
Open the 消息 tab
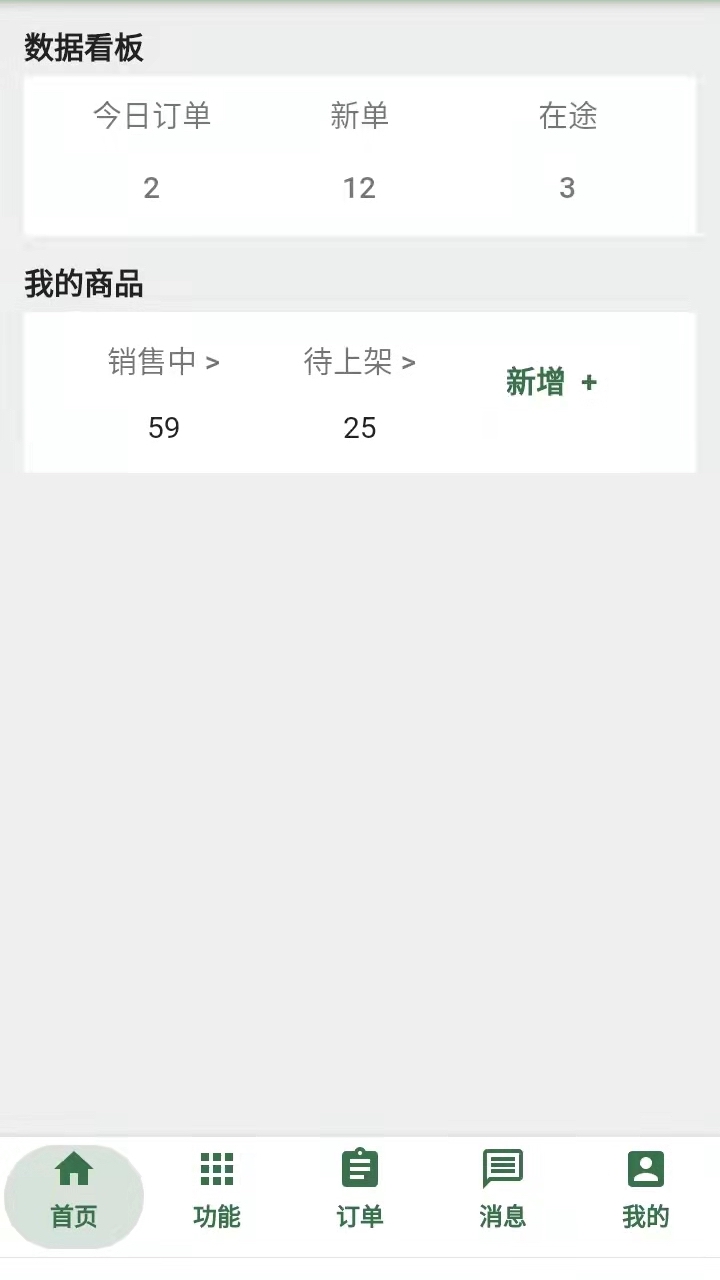[503, 1191]
